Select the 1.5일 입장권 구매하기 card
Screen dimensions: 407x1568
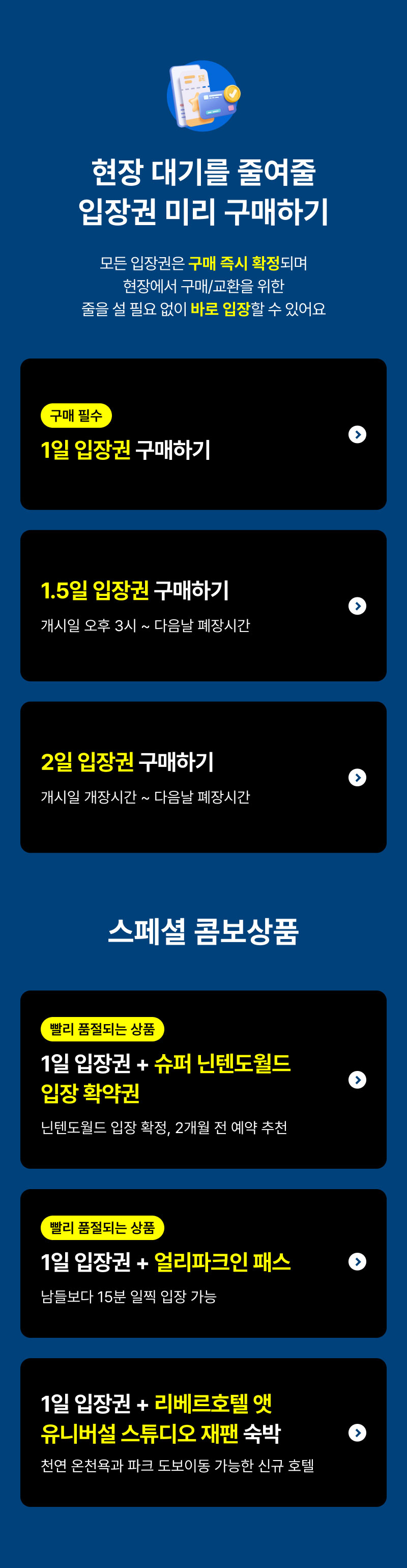(x=203, y=605)
